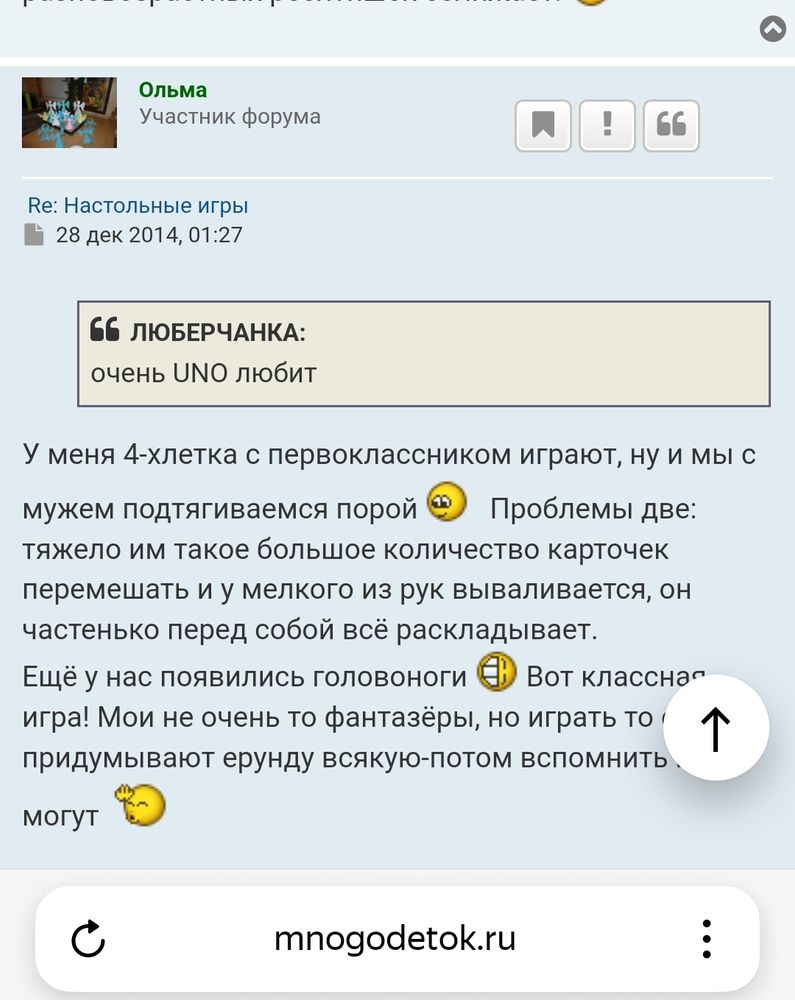
Task: Tap the scroll-to-top floating arrow button
Action: pyautogui.click(x=715, y=727)
